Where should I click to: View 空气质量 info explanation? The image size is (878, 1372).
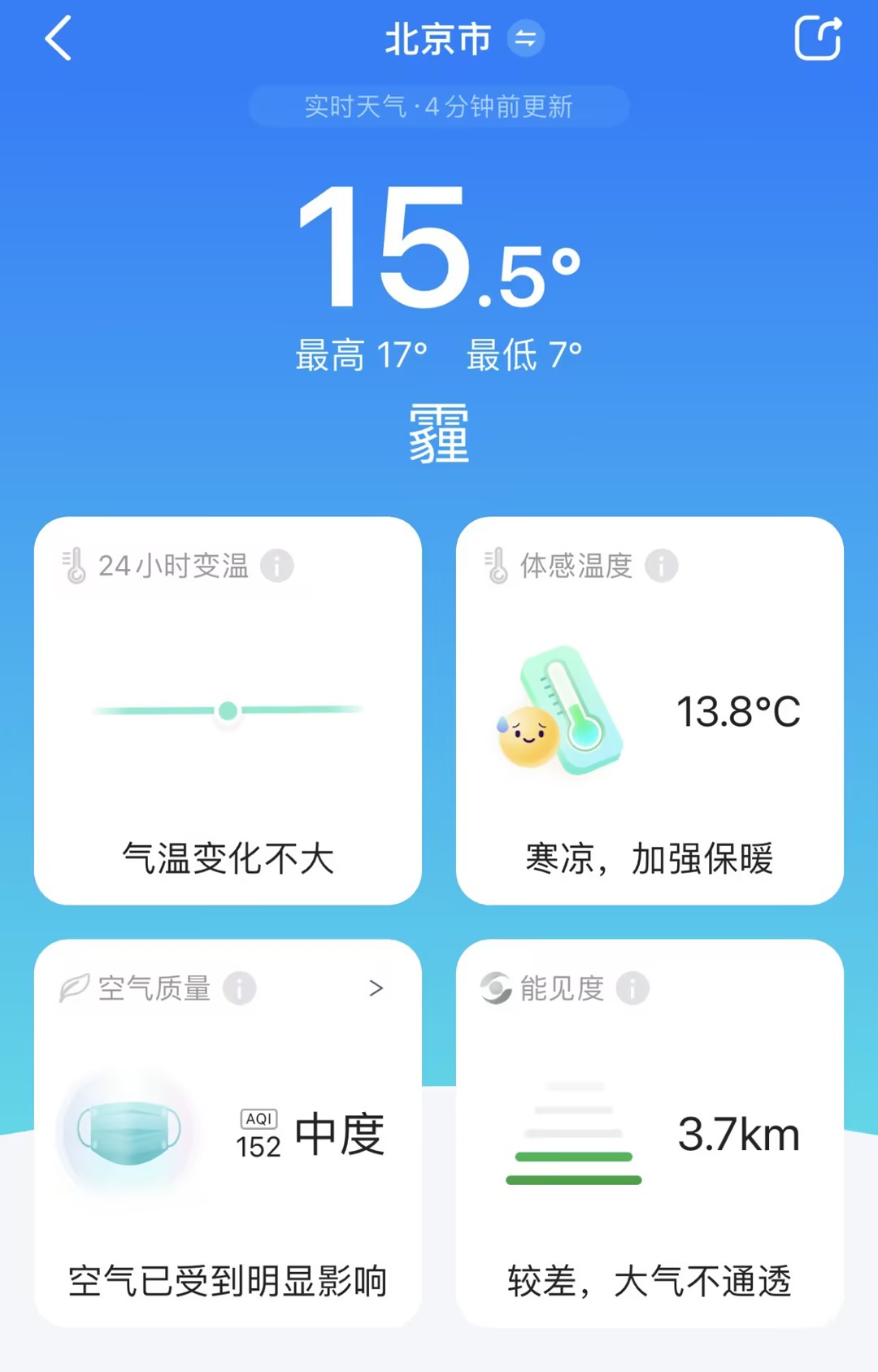coord(239,988)
